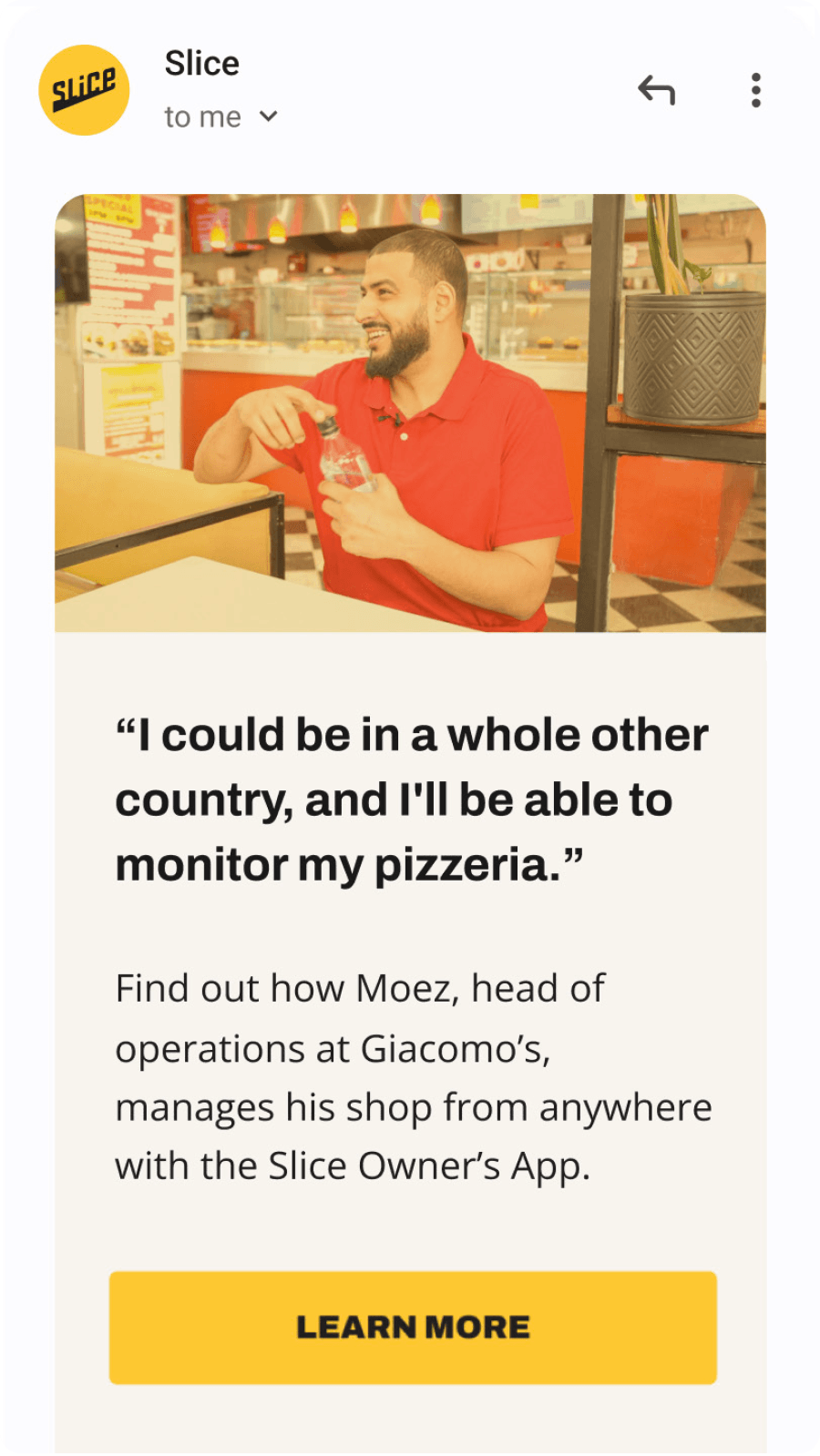The image size is (820, 1456).
Task: Tap the LEARN MORE button
Action: [413, 1327]
